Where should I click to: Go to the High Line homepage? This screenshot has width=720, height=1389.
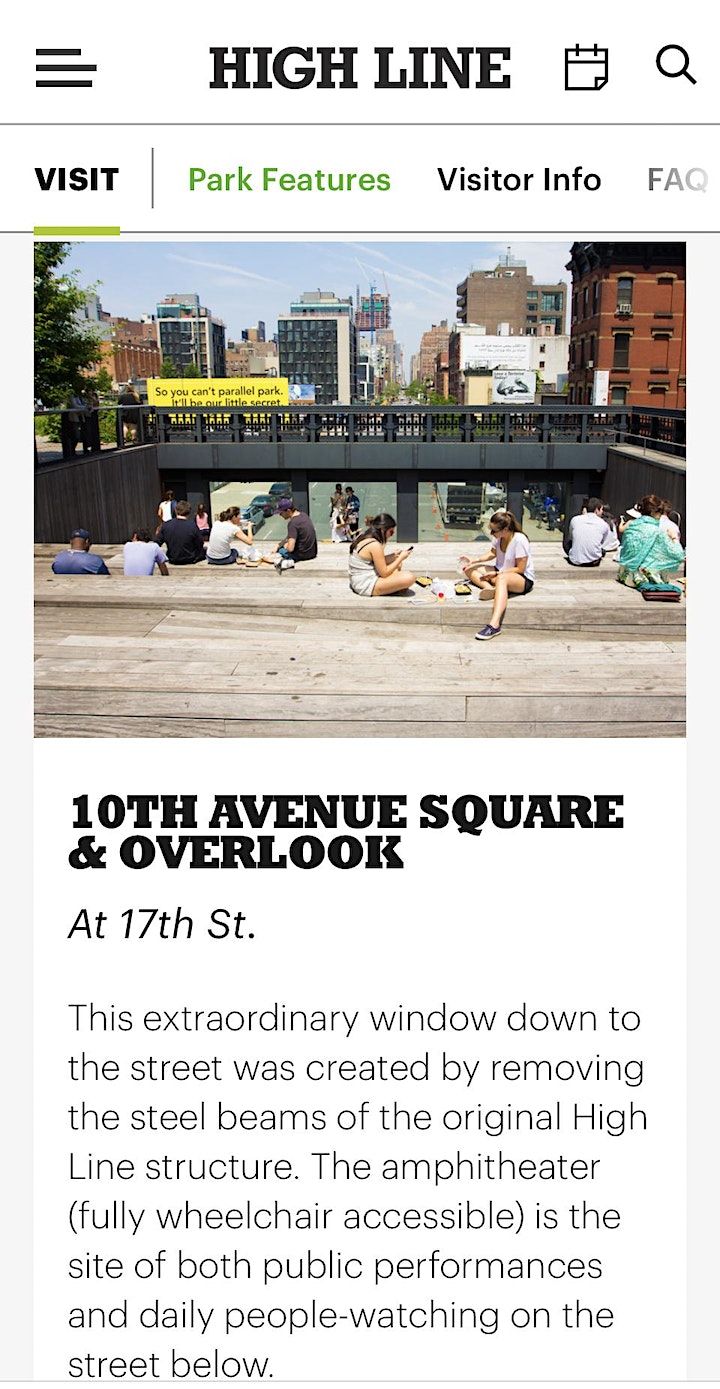[360, 68]
